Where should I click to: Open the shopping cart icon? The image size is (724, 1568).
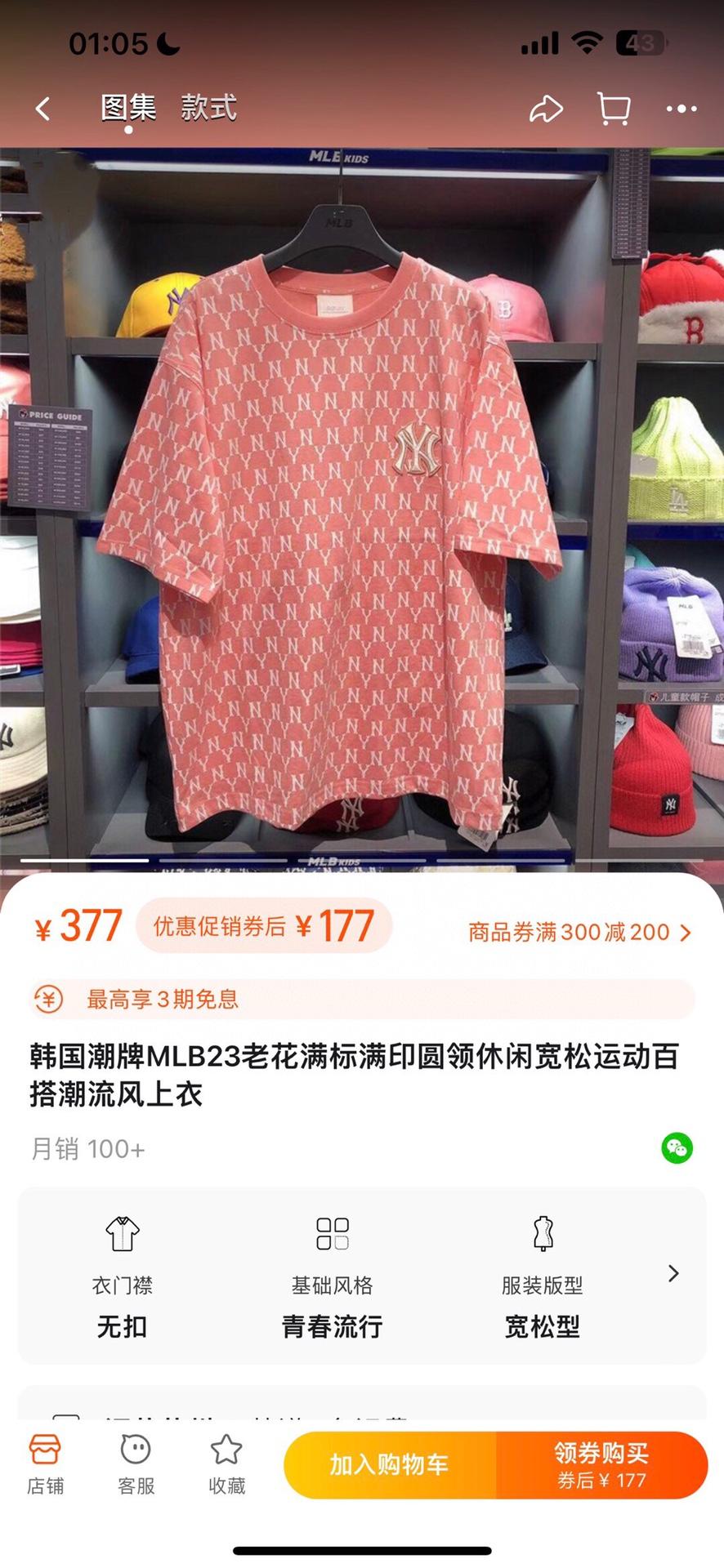click(614, 109)
